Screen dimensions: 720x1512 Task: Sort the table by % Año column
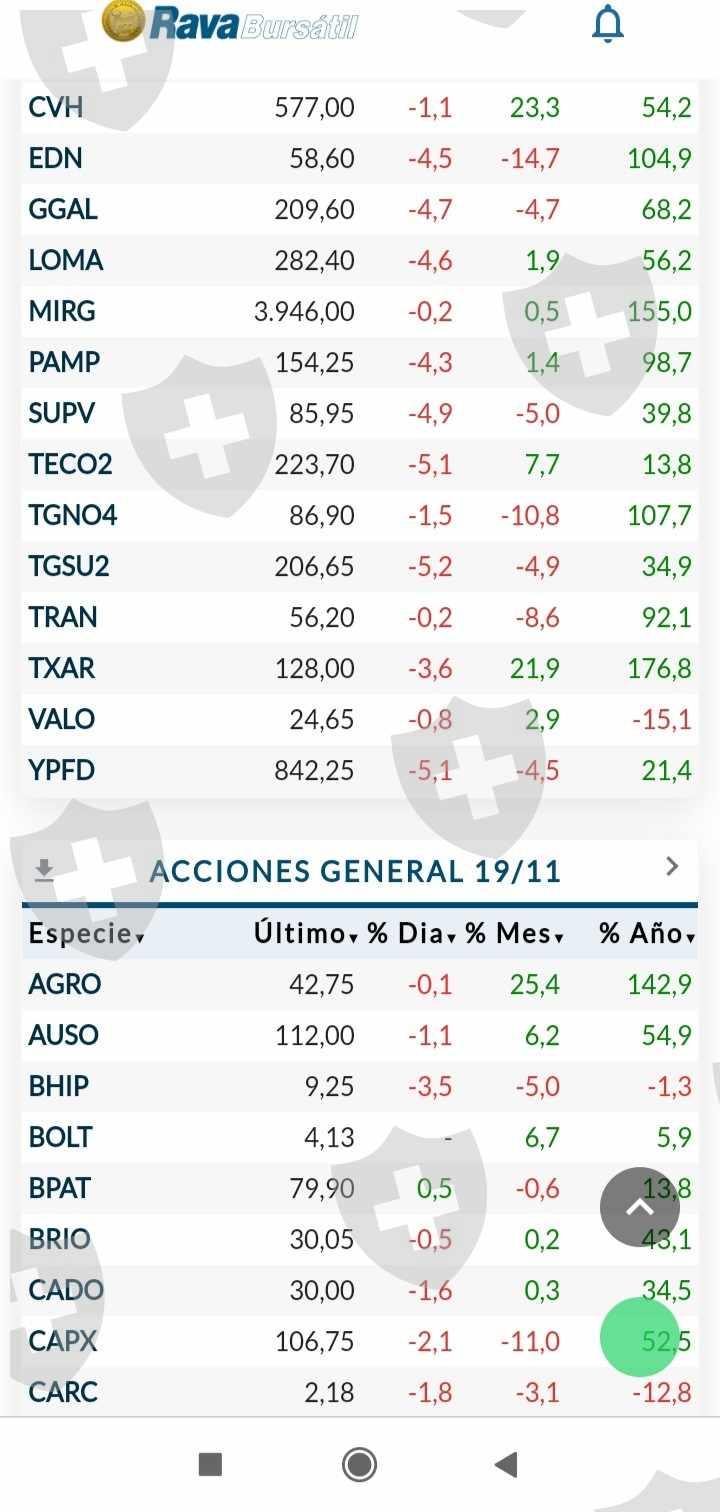(x=647, y=934)
